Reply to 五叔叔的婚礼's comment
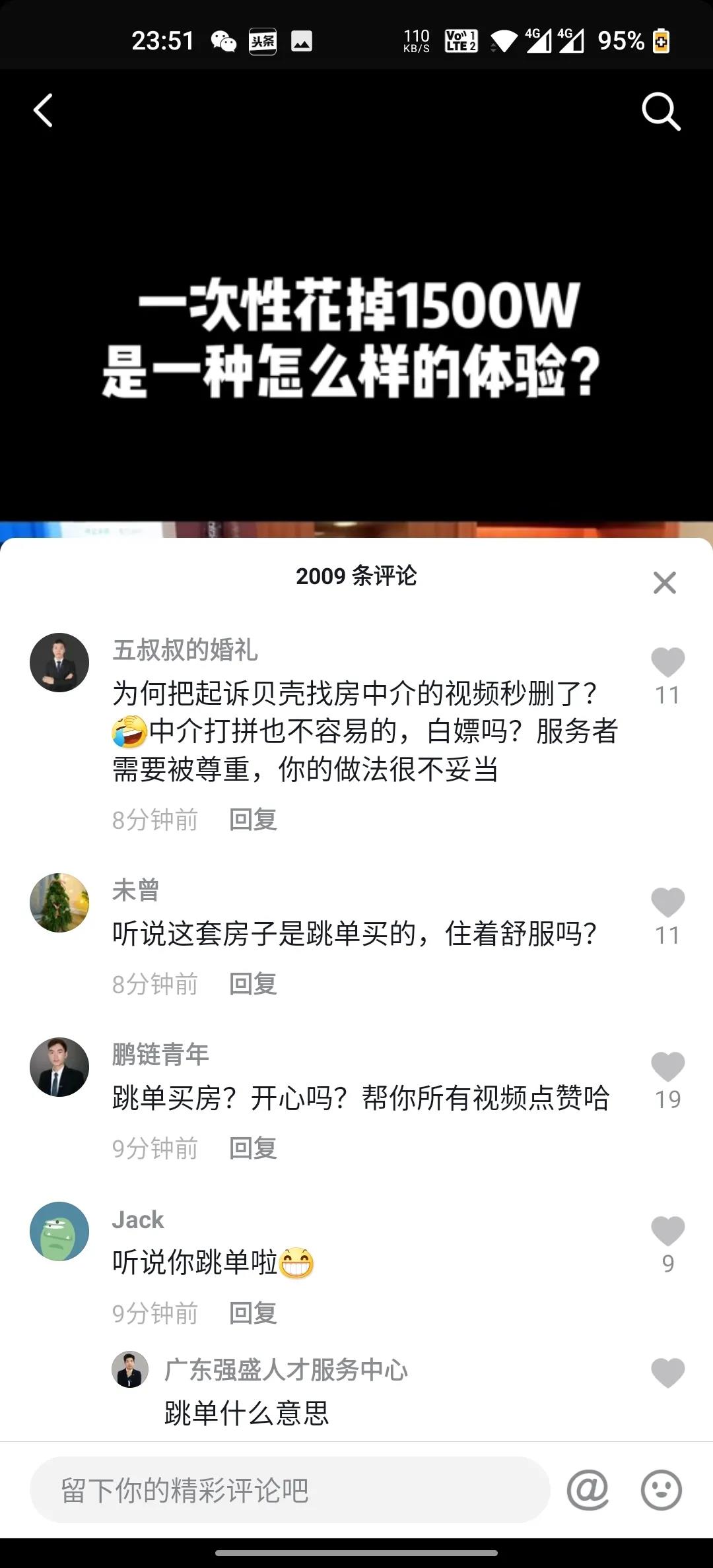 coord(253,820)
